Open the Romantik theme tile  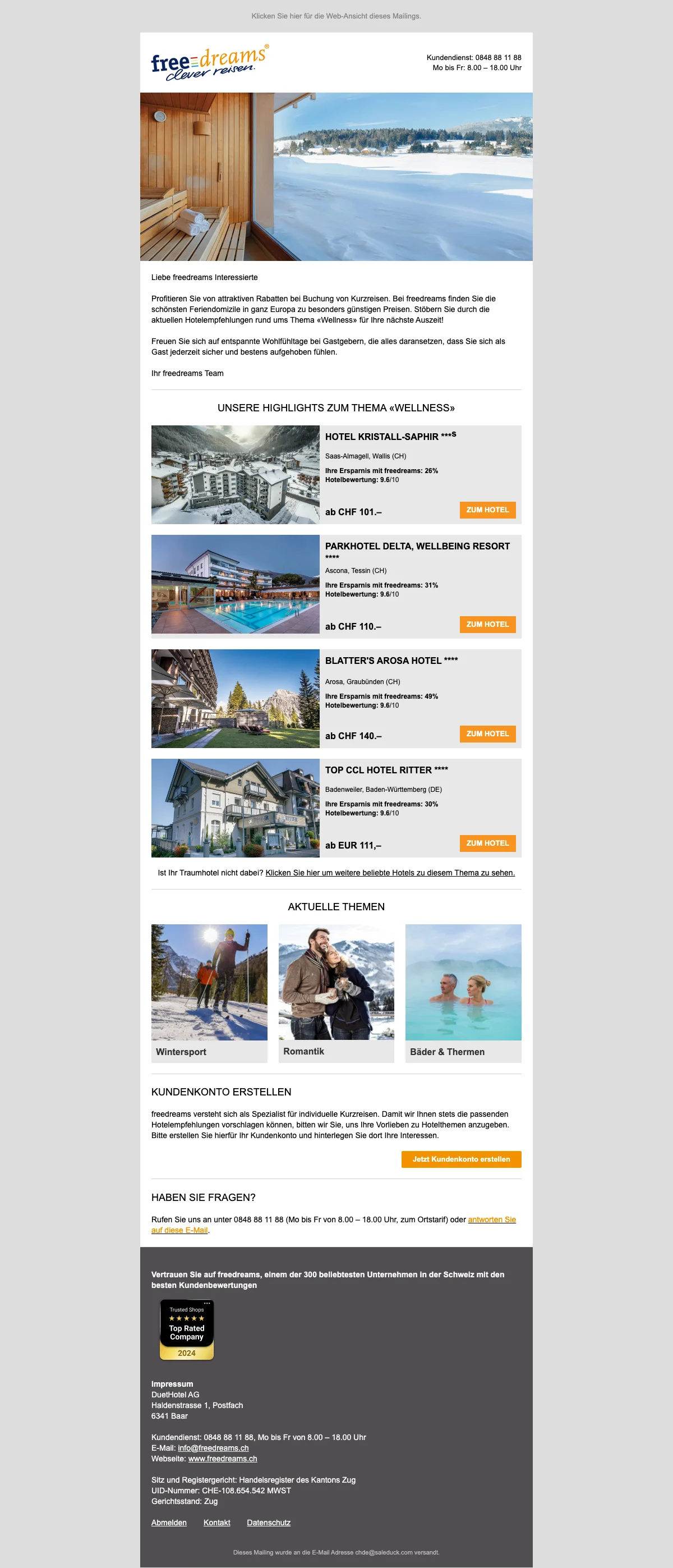336,992
